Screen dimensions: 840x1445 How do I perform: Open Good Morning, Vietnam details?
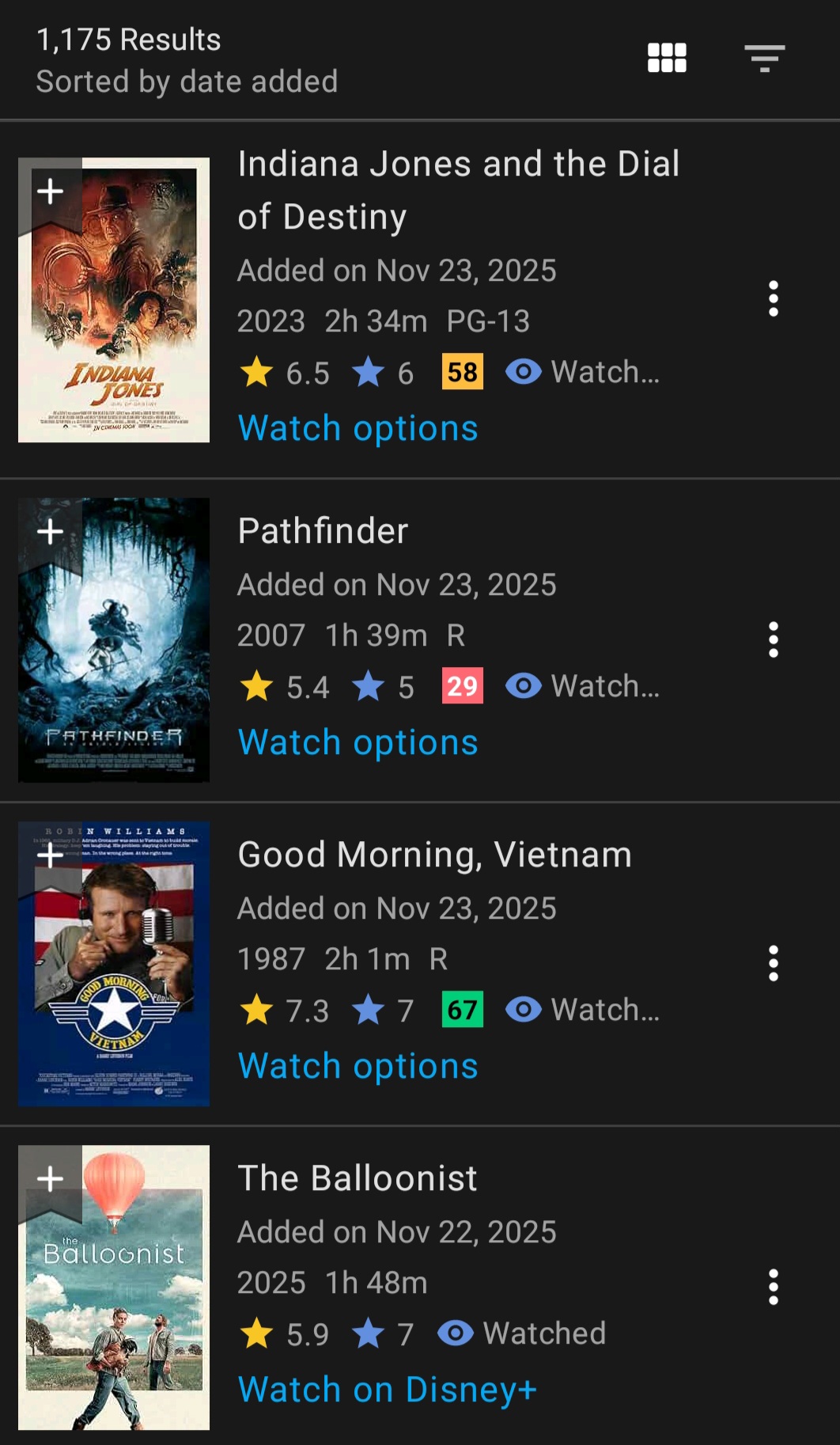click(434, 855)
